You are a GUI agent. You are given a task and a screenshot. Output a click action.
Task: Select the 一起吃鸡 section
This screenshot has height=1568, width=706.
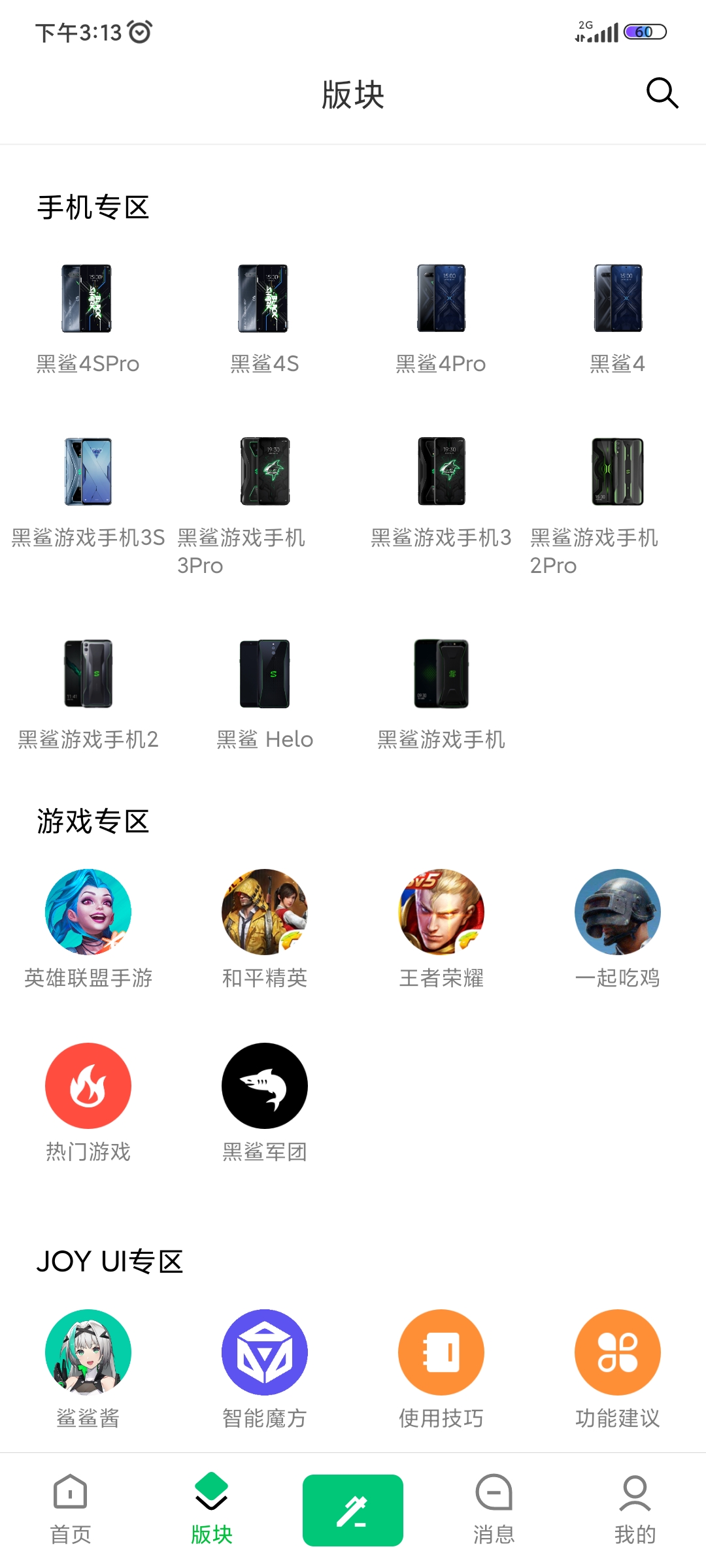click(x=617, y=928)
